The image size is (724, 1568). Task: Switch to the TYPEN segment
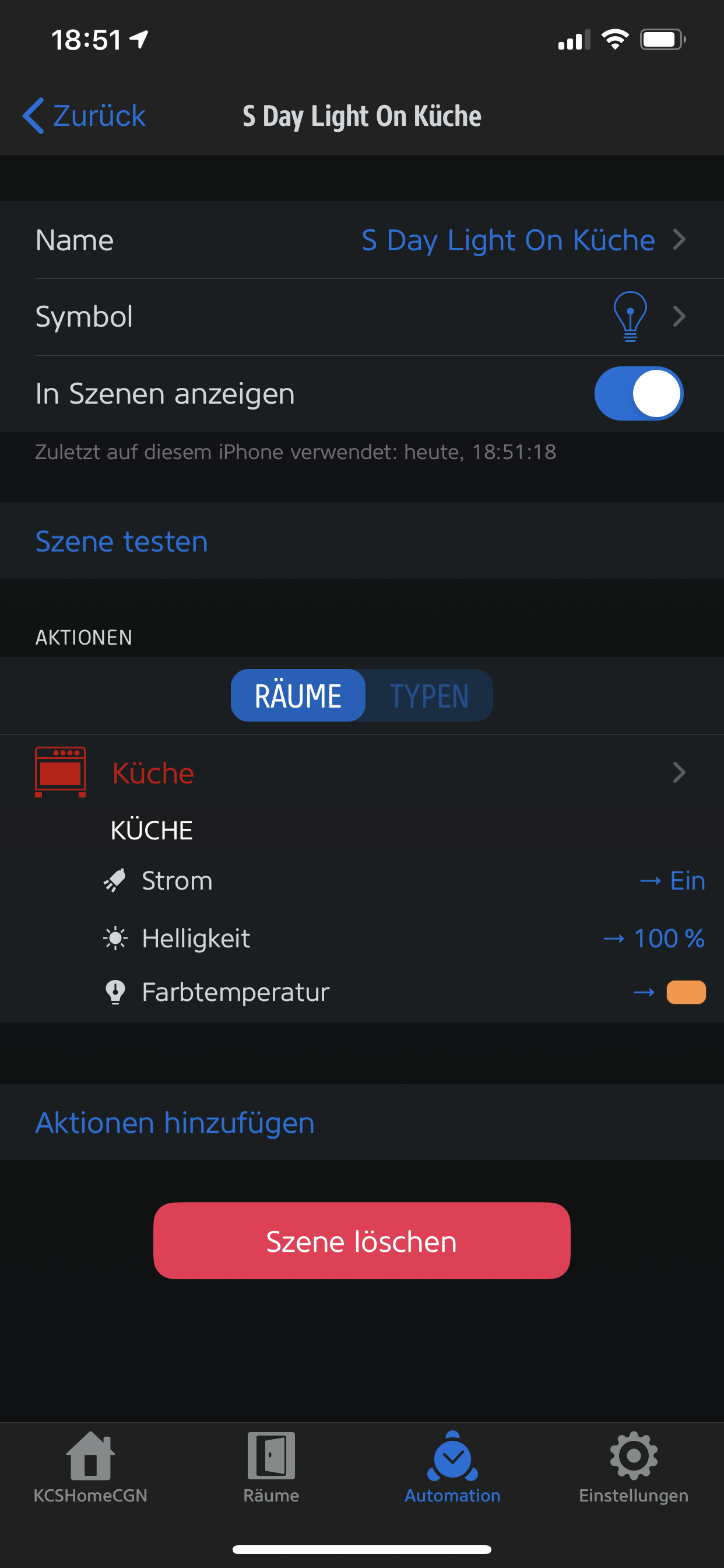429,696
